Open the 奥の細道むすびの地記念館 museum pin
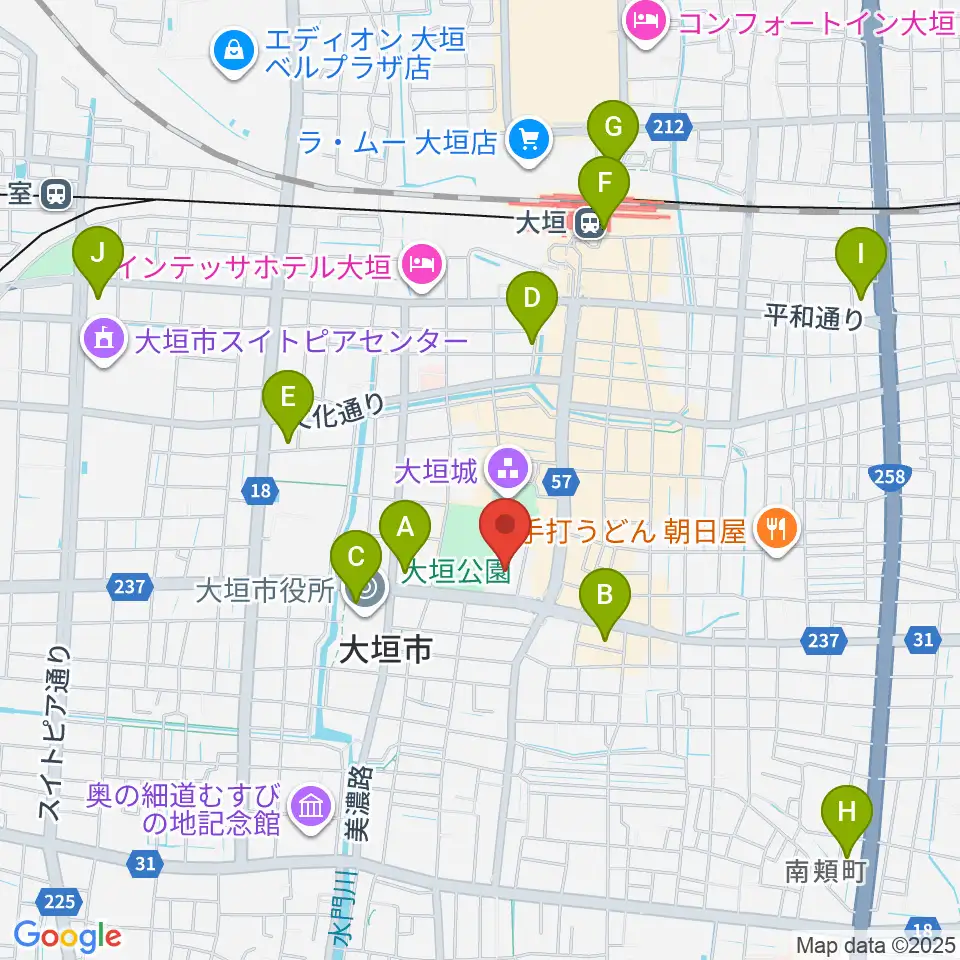Image resolution: width=960 pixels, height=960 pixels. pyautogui.click(x=311, y=809)
